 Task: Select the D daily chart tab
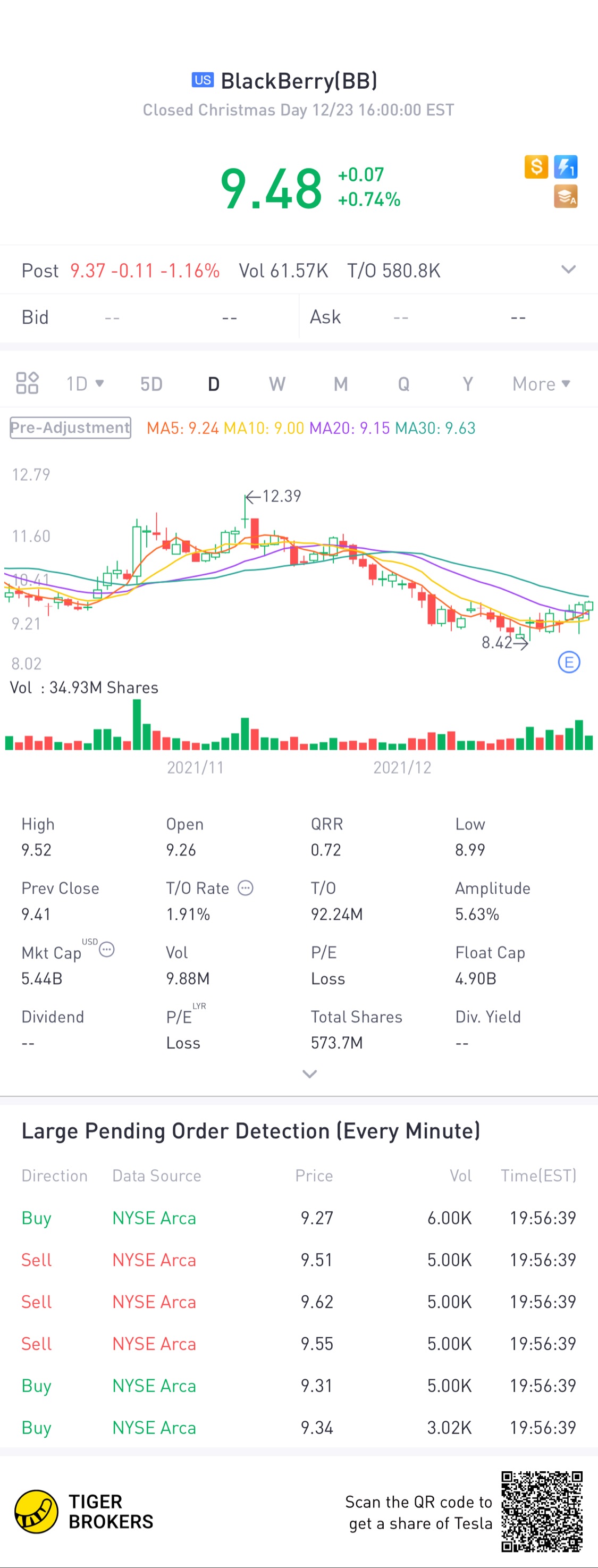click(x=214, y=384)
